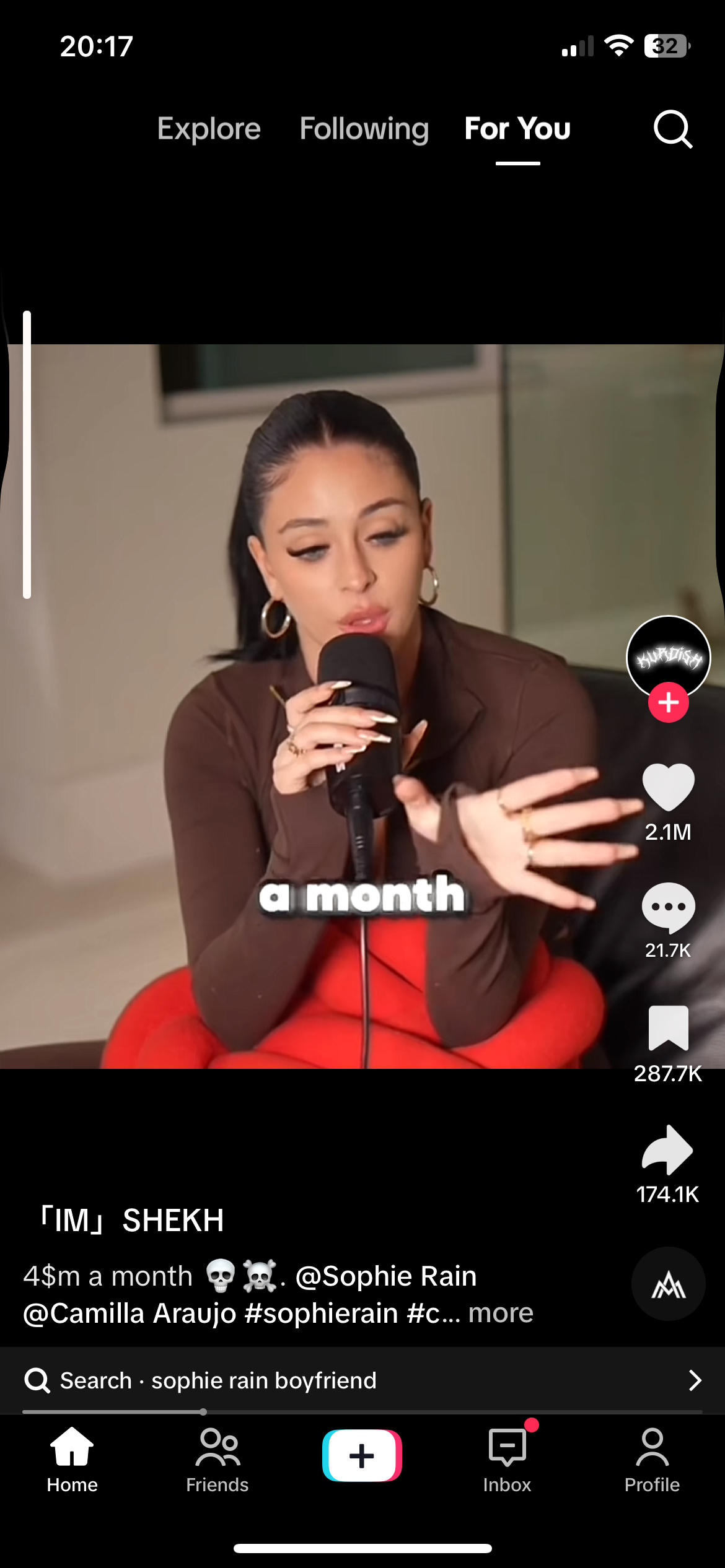Expand the caption with more
The height and width of the screenshot is (1568, 725).
pos(501,1313)
